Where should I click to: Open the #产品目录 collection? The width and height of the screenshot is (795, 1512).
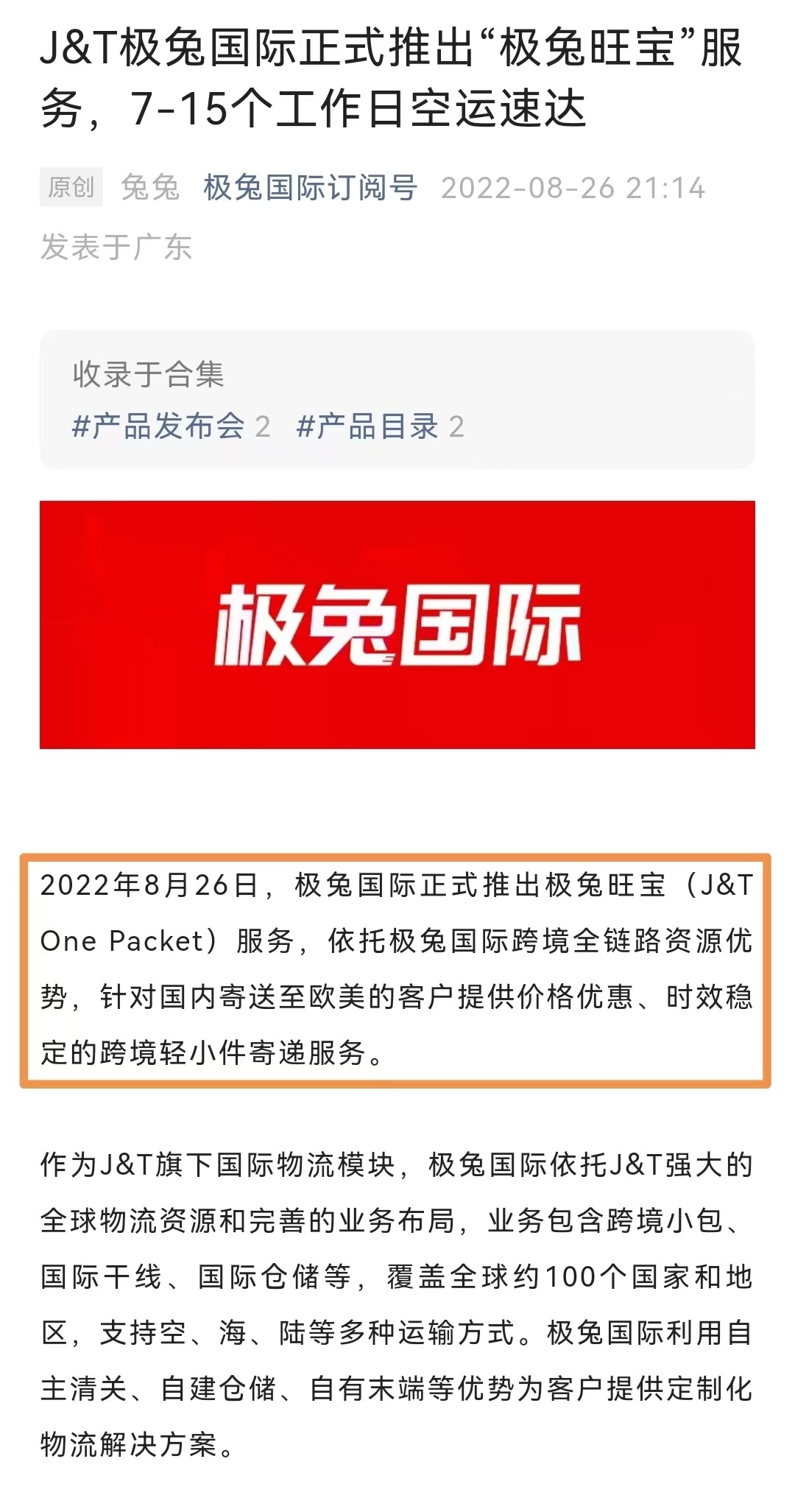click(367, 427)
